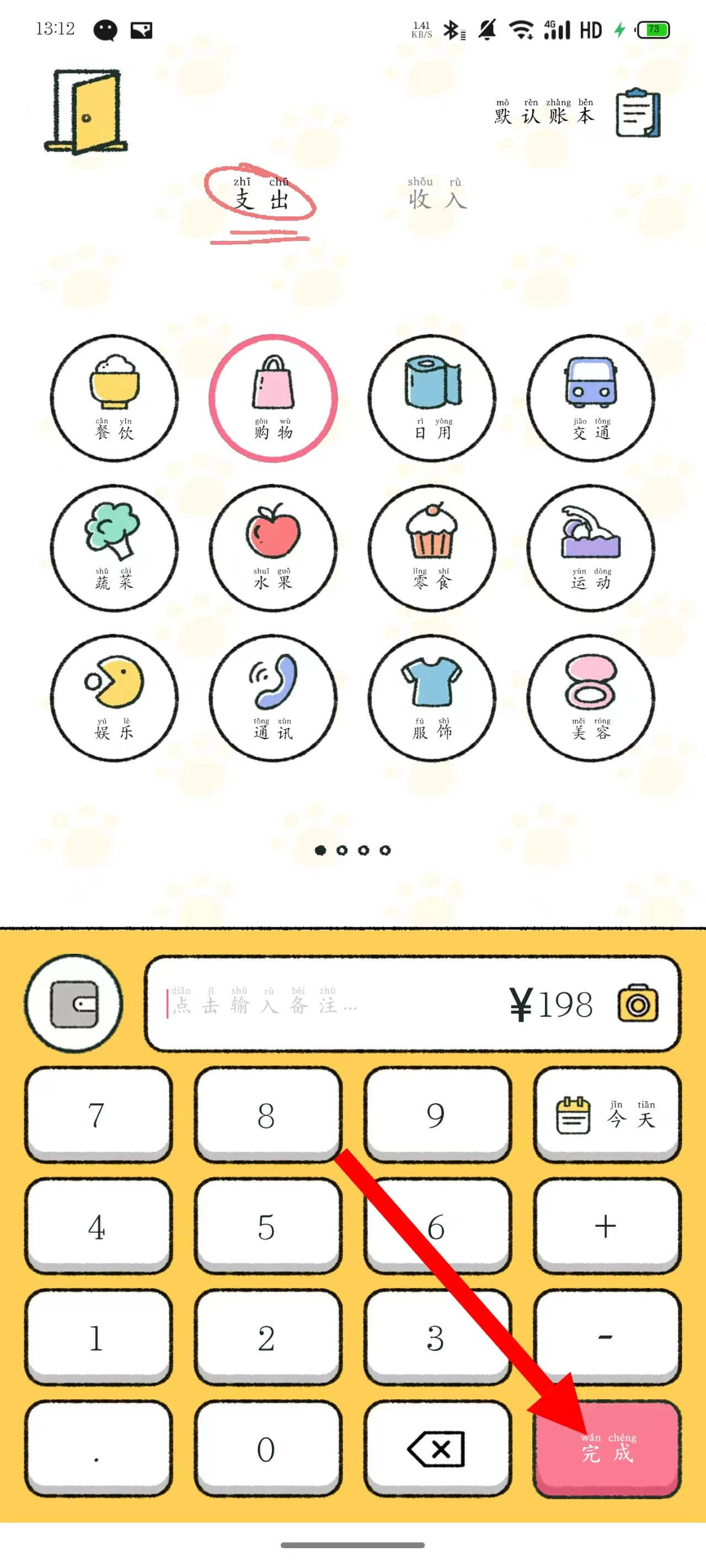Select the 蔬菜 vegetables category
This screenshot has width=706, height=1568.
pyautogui.click(x=114, y=547)
